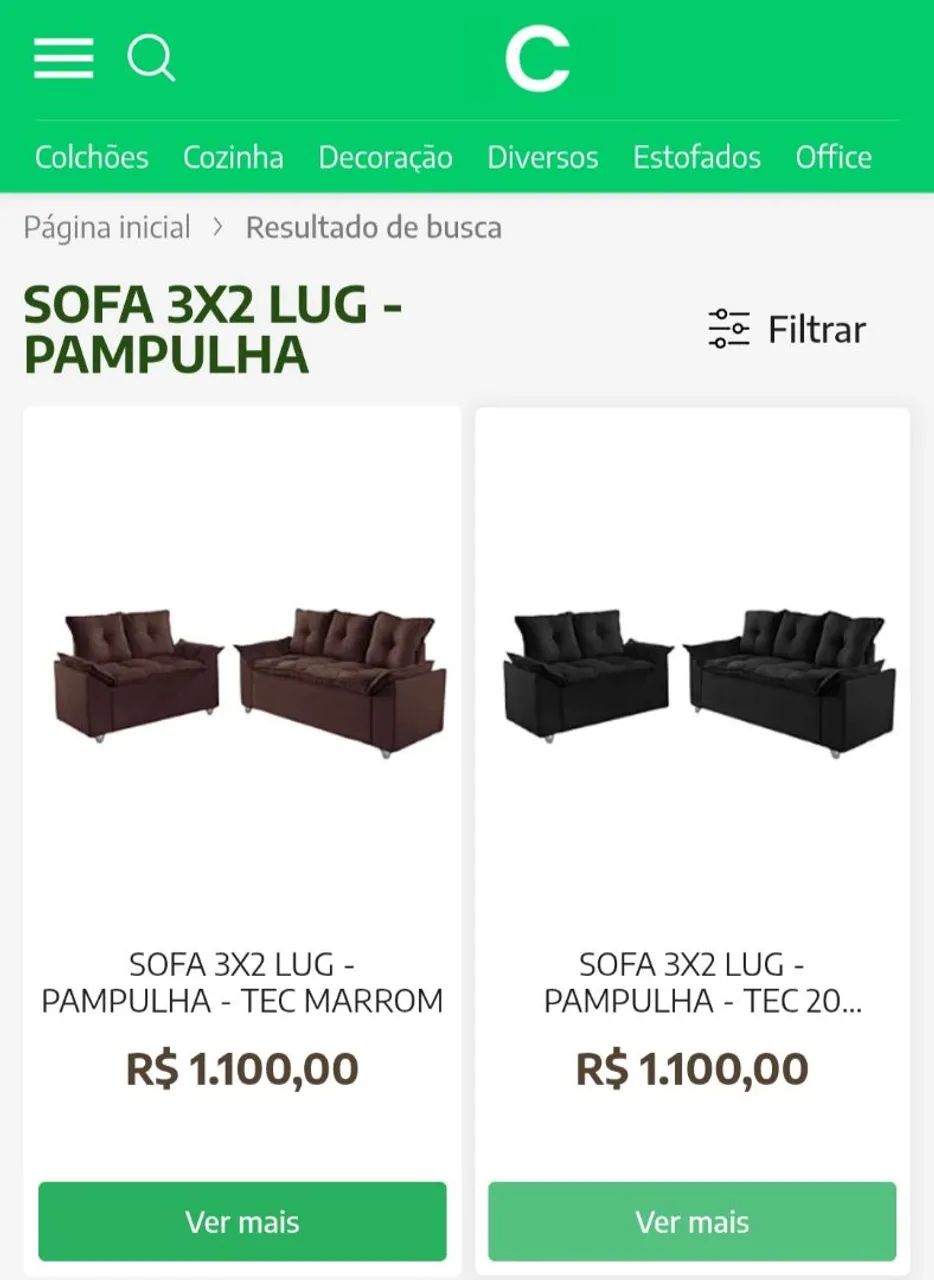This screenshot has height=1280, width=934.
Task: Select the filter sliders icon
Action: (x=730, y=328)
